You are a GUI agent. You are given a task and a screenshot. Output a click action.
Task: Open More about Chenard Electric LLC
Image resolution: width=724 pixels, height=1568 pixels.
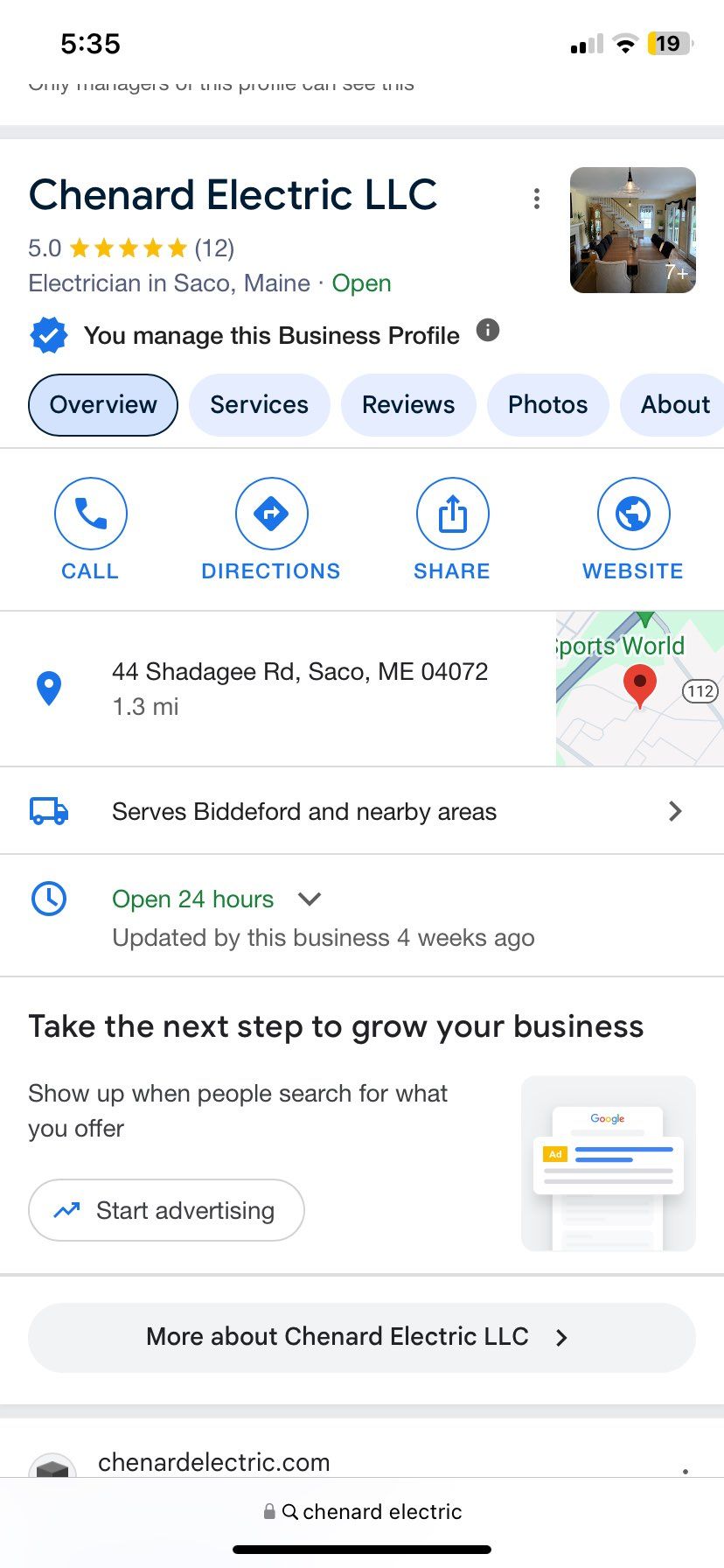361,1337
